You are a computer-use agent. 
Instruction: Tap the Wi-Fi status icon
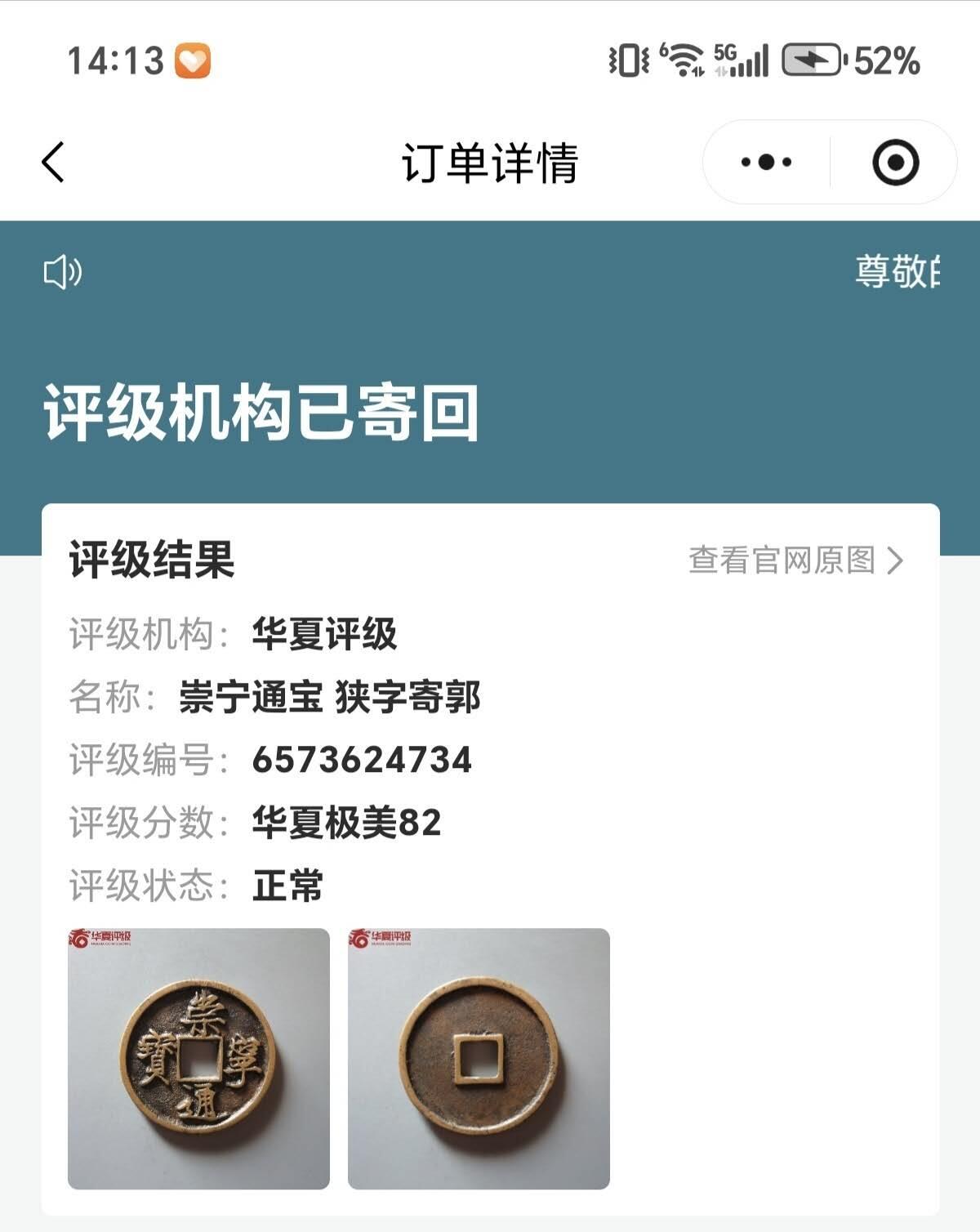click(x=681, y=59)
